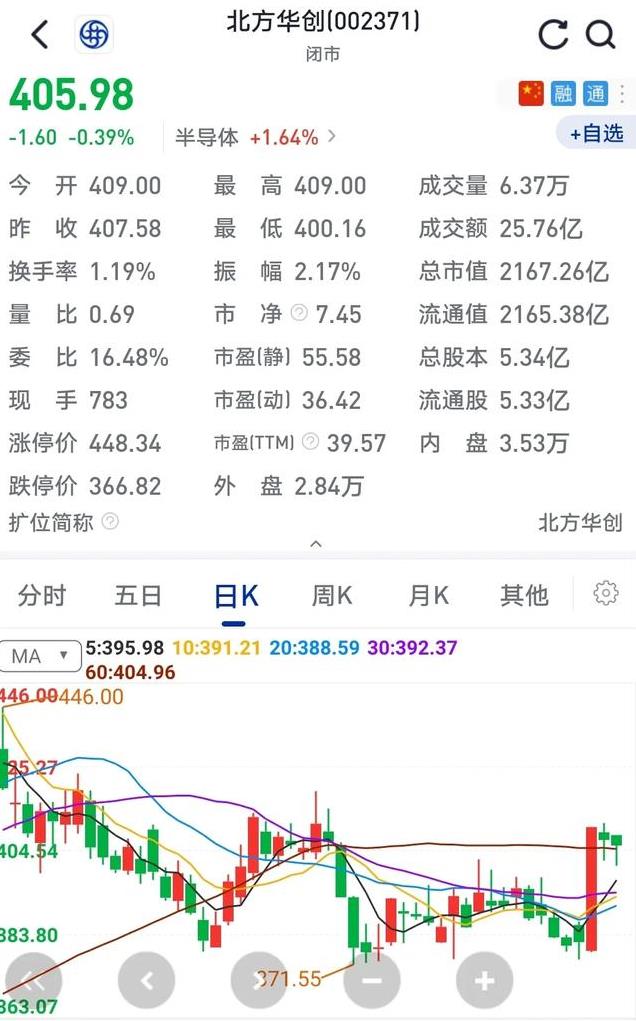Open the 其他 chart period options
The image size is (636, 1021).
[524, 595]
